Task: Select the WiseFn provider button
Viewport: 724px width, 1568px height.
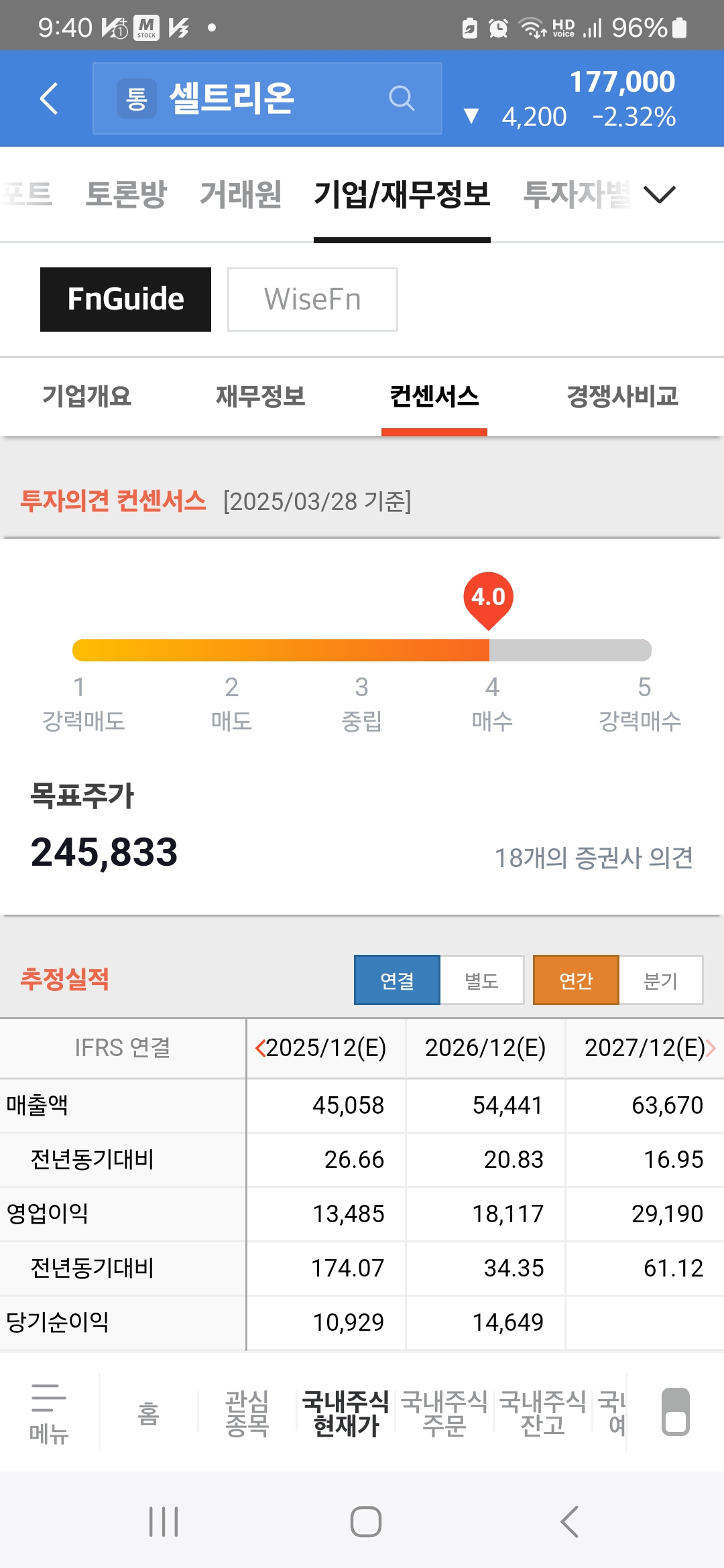Action: (312, 300)
